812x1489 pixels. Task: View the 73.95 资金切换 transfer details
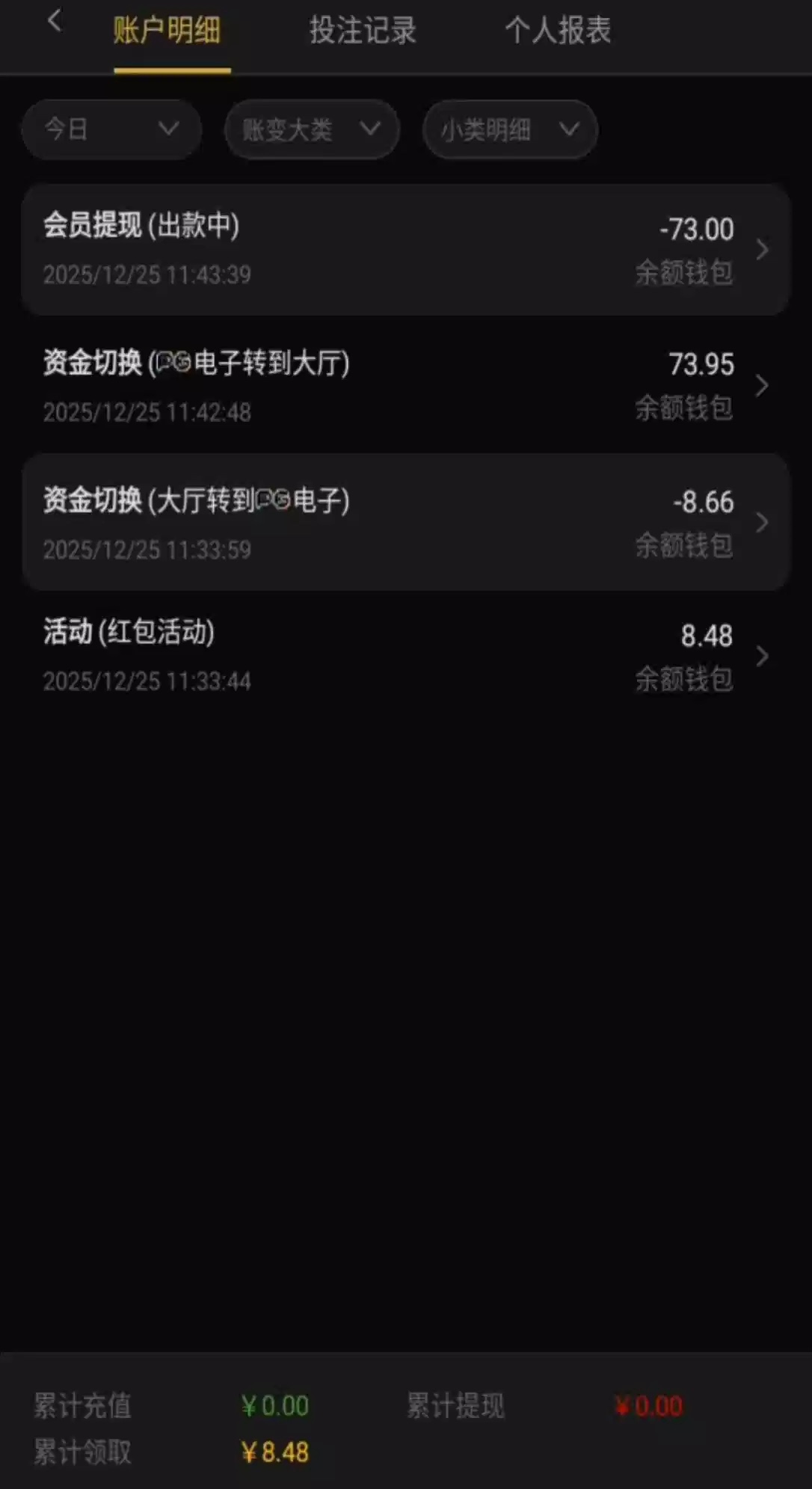click(406, 386)
